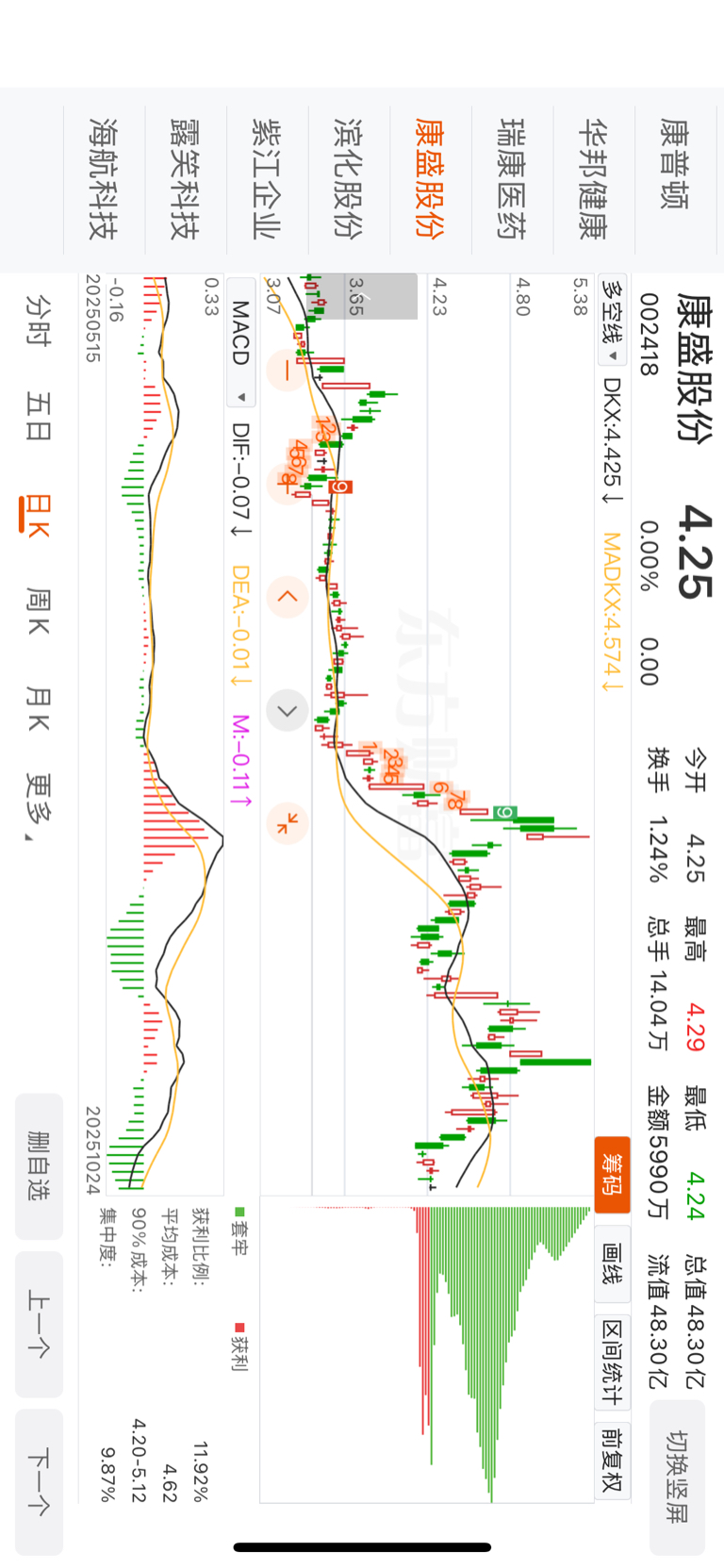
Task: Show 月K monthly candlesticks
Action: click(x=38, y=709)
